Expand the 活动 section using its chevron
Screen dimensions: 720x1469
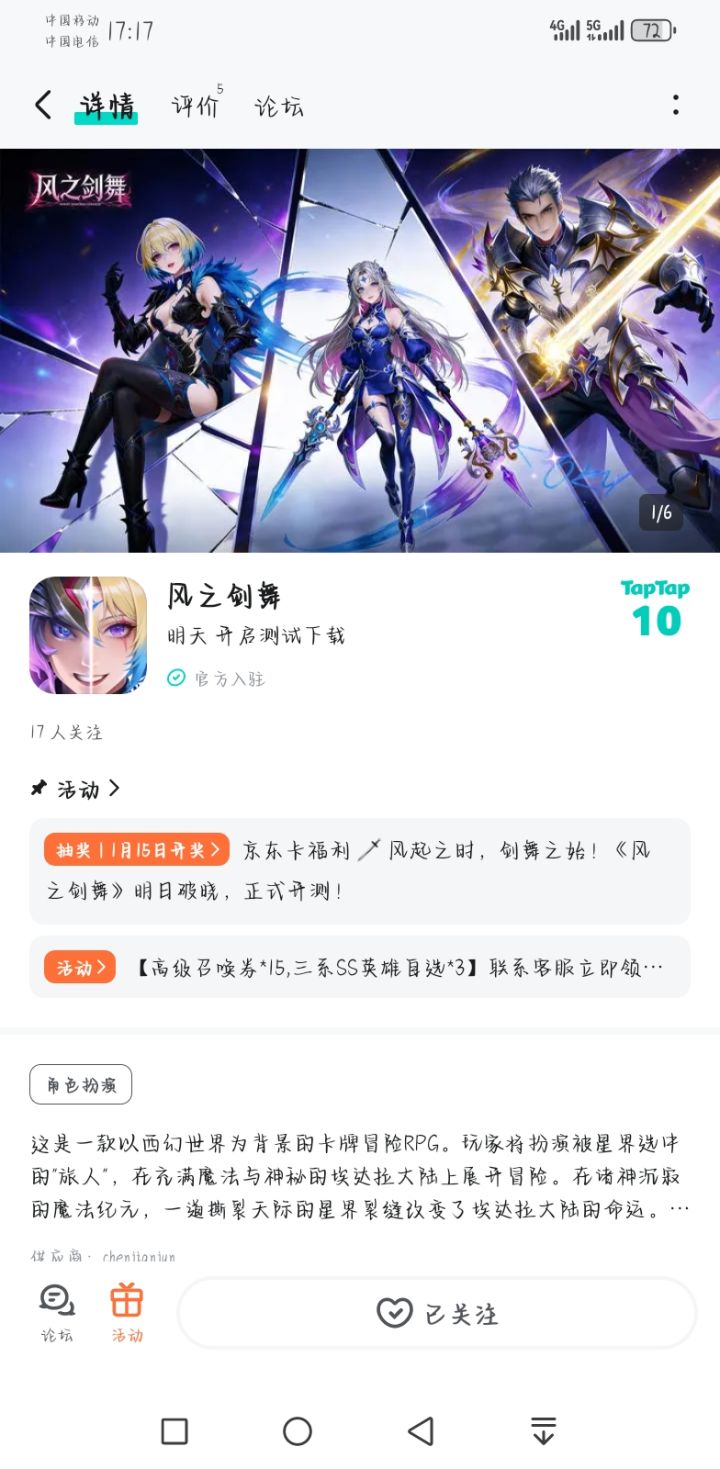(115, 788)
